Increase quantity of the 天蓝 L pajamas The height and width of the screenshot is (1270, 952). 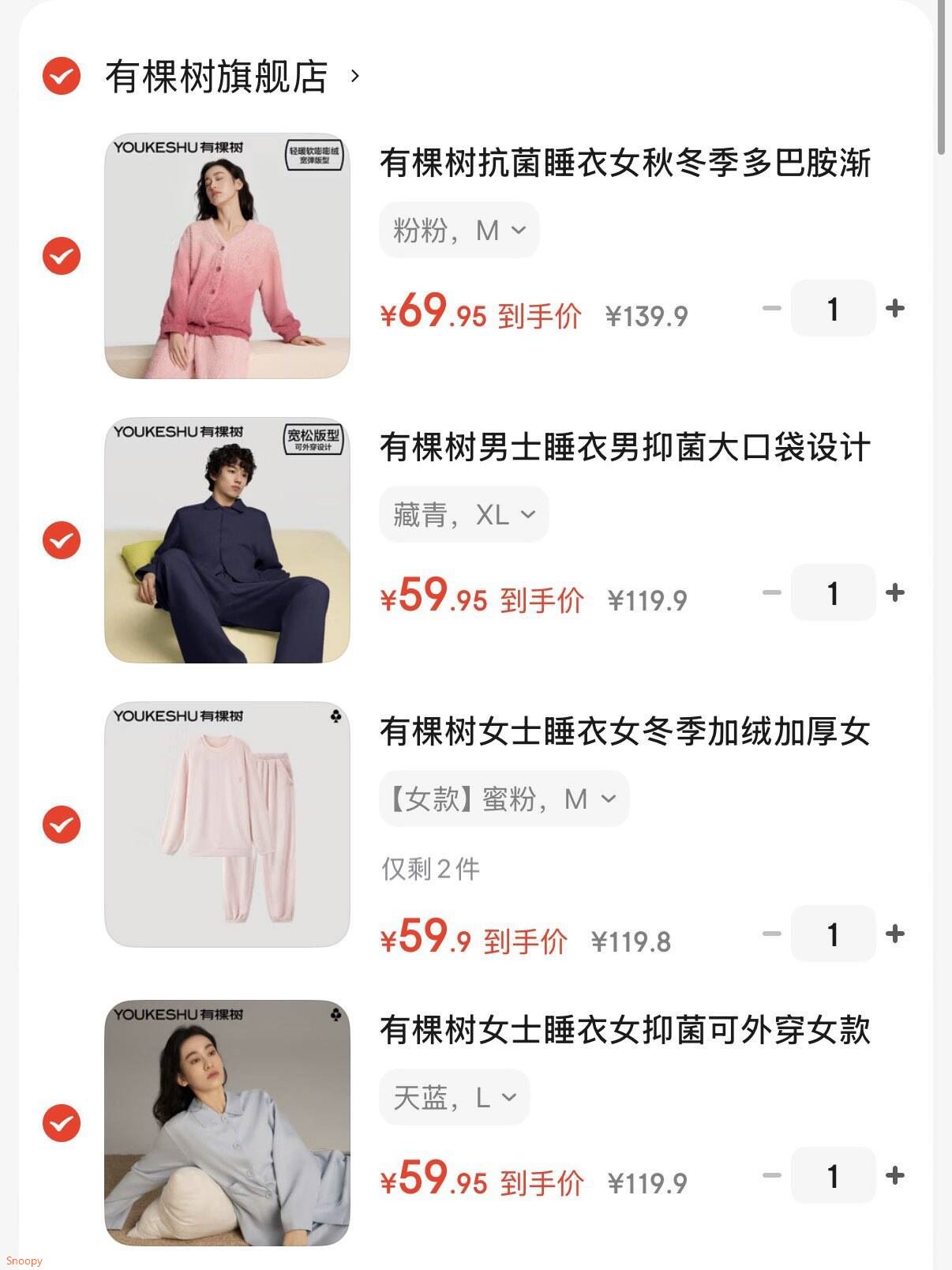point(894,1175)
